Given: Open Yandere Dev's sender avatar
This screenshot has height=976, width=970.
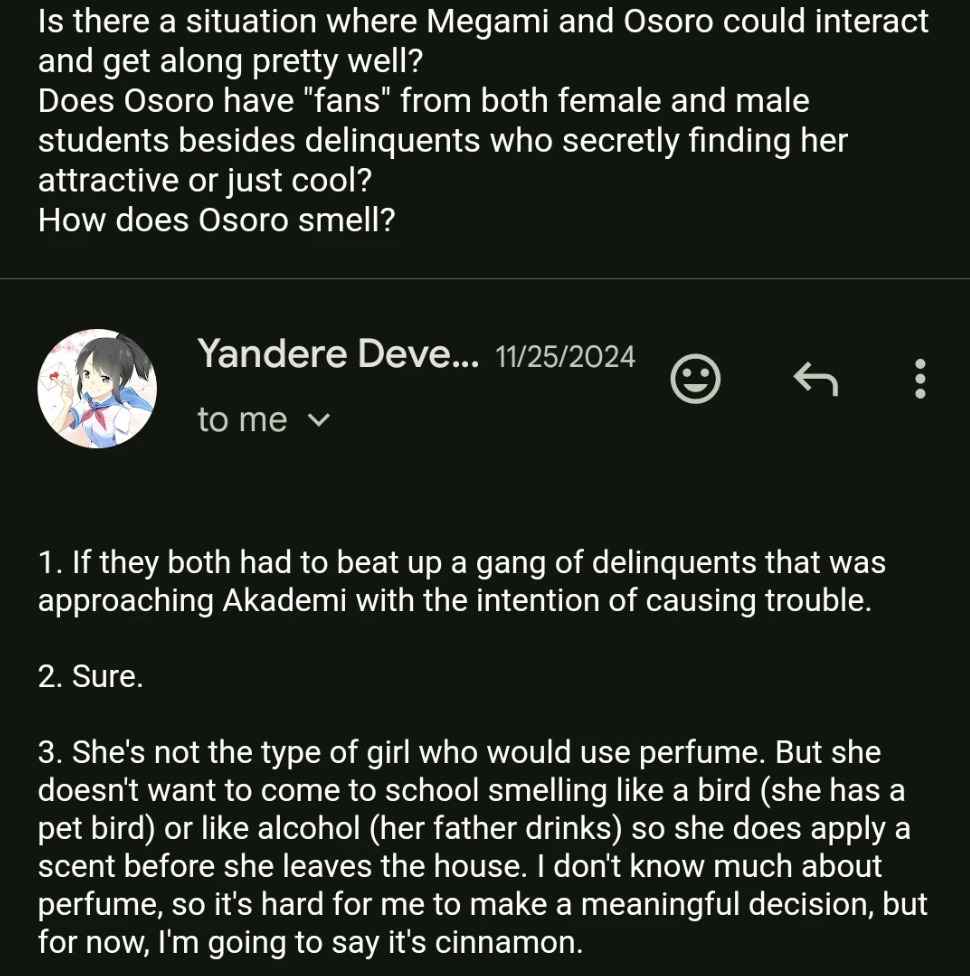Looking at the screenshot, I should pos(97,388).
